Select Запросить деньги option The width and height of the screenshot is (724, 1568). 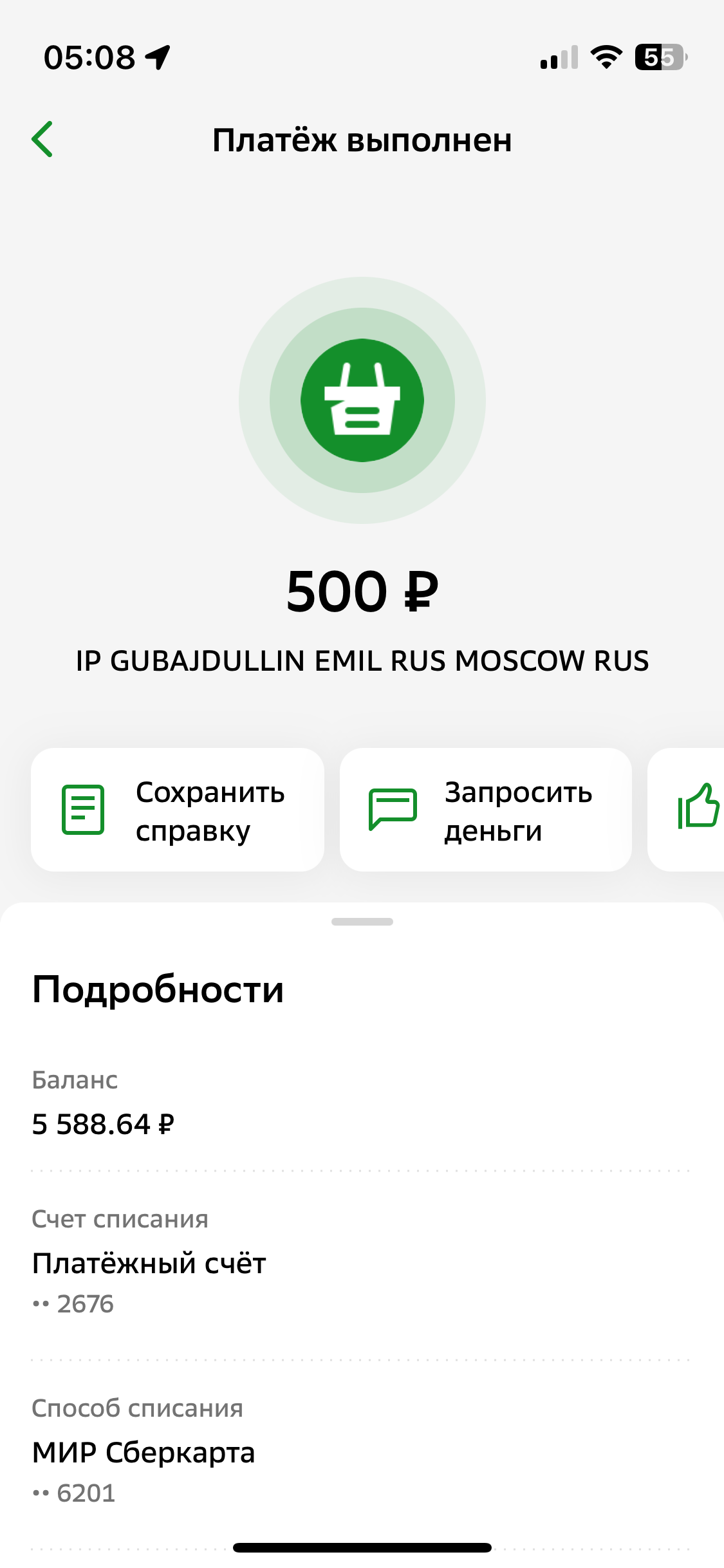[486, 810]
